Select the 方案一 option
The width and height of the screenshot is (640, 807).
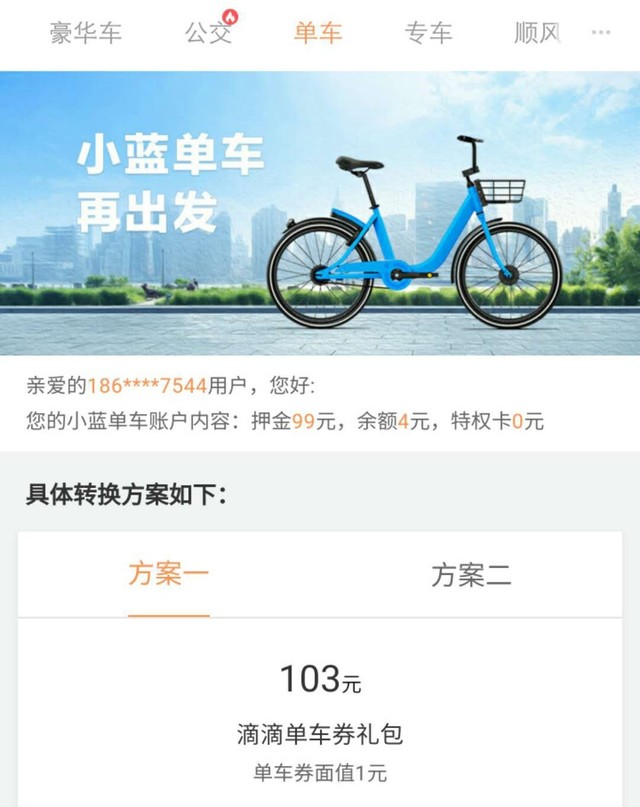pyautogui.click(x=168, y=575)
